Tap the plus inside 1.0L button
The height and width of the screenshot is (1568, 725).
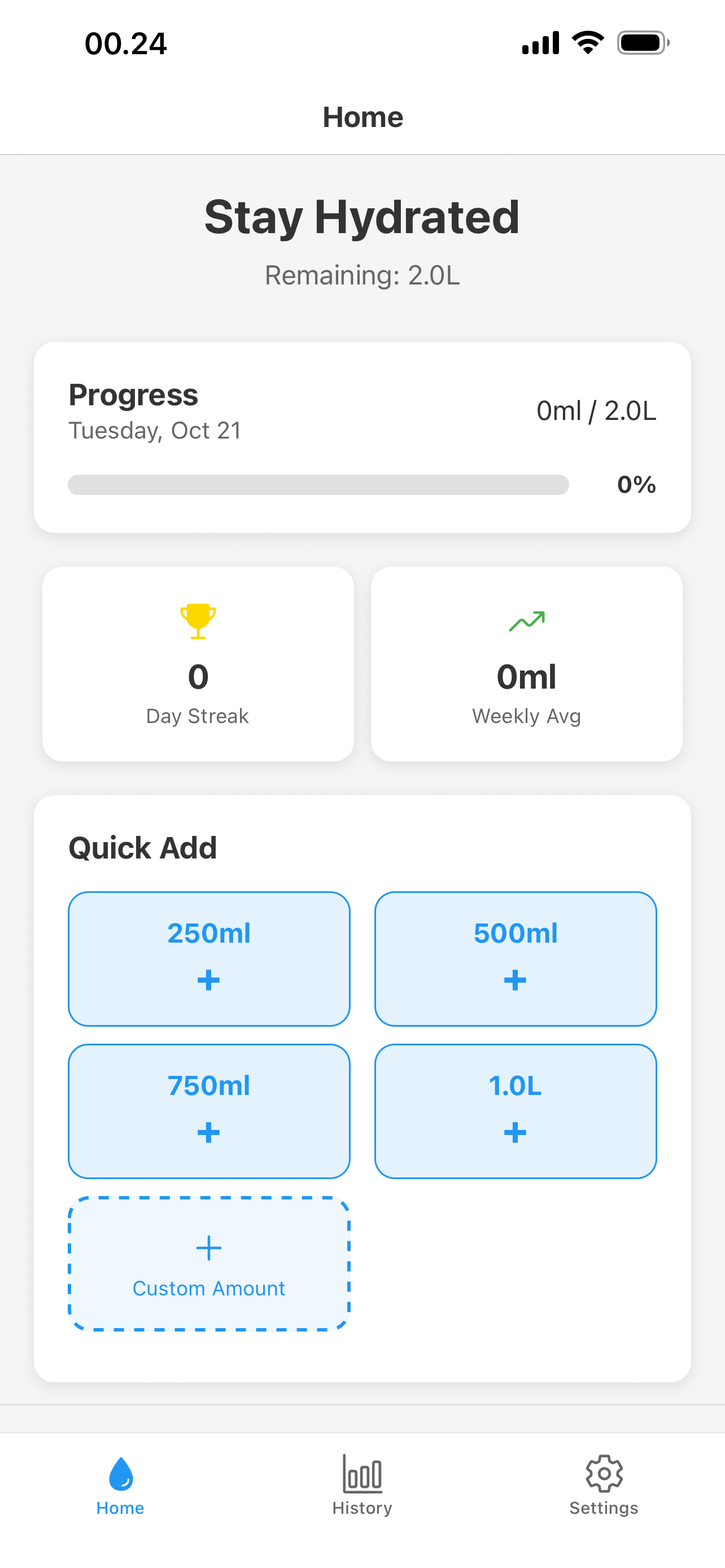click(515, 1132)
